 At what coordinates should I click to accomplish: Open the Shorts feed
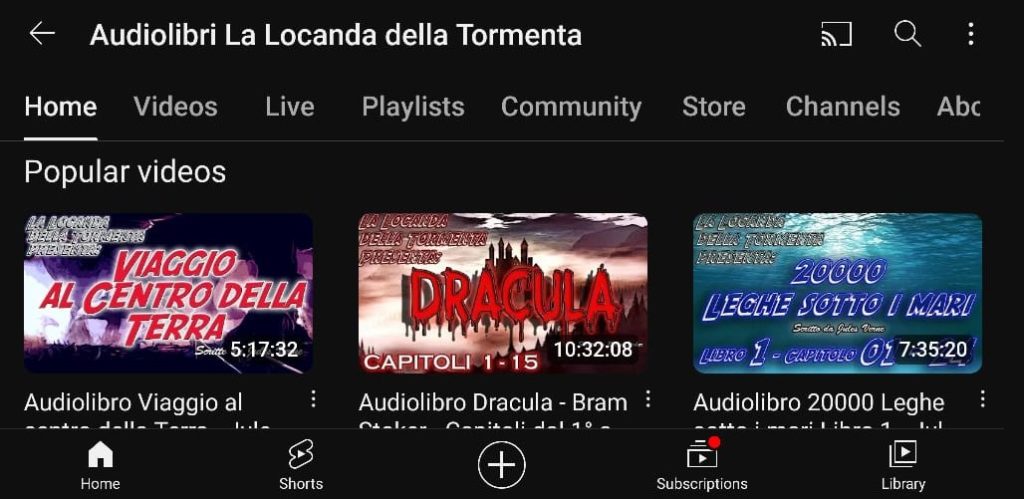[300, 466]
